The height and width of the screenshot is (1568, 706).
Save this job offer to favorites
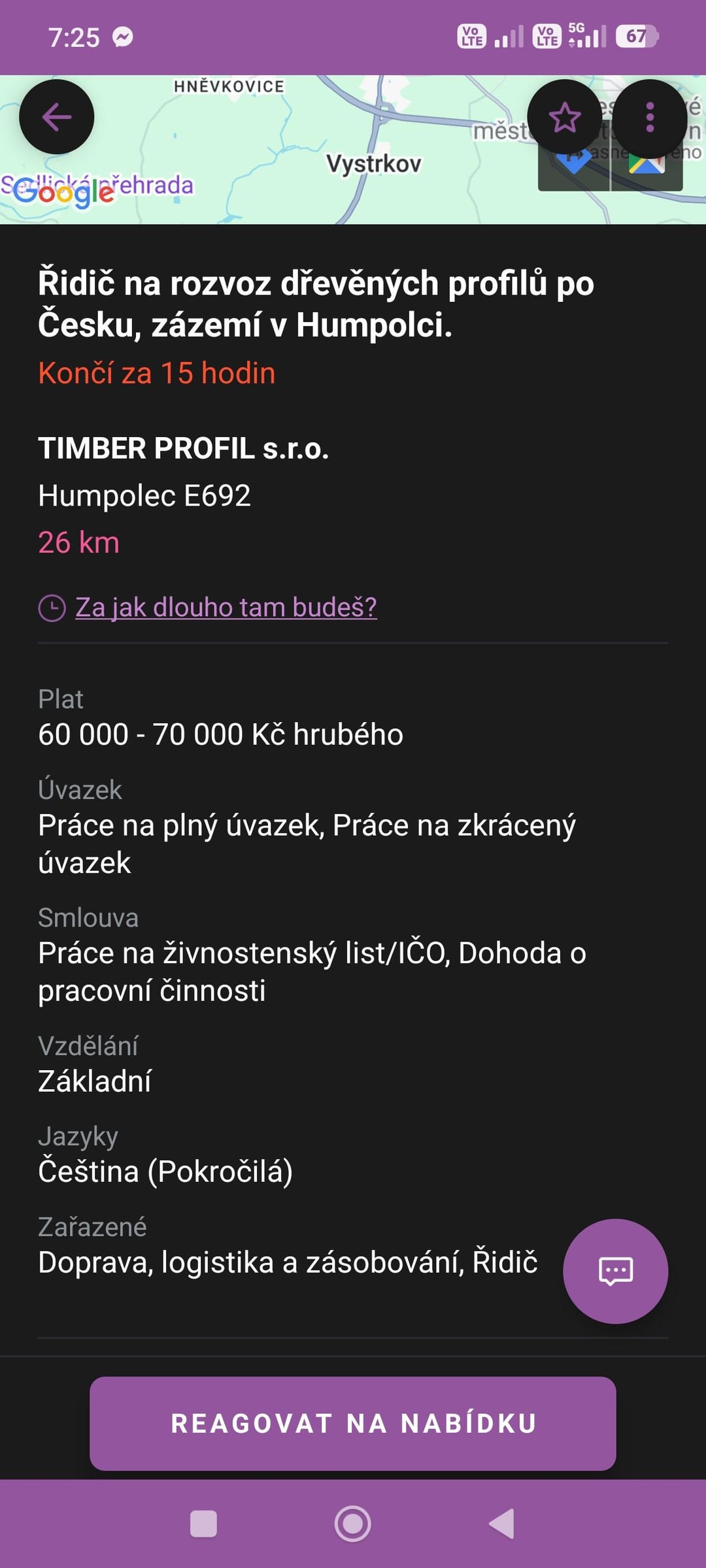coord(565,118)
